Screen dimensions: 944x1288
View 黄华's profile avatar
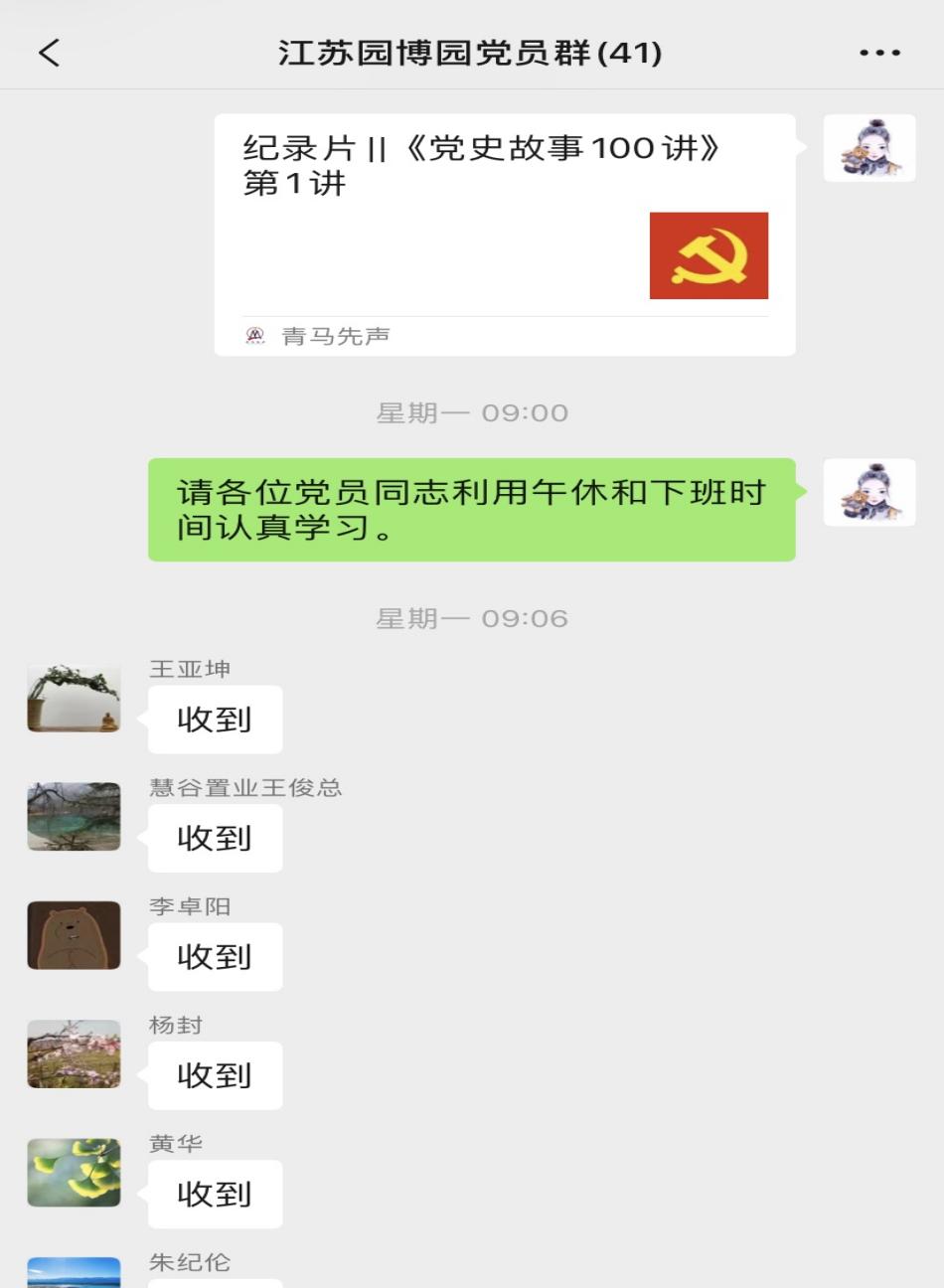74,1173
